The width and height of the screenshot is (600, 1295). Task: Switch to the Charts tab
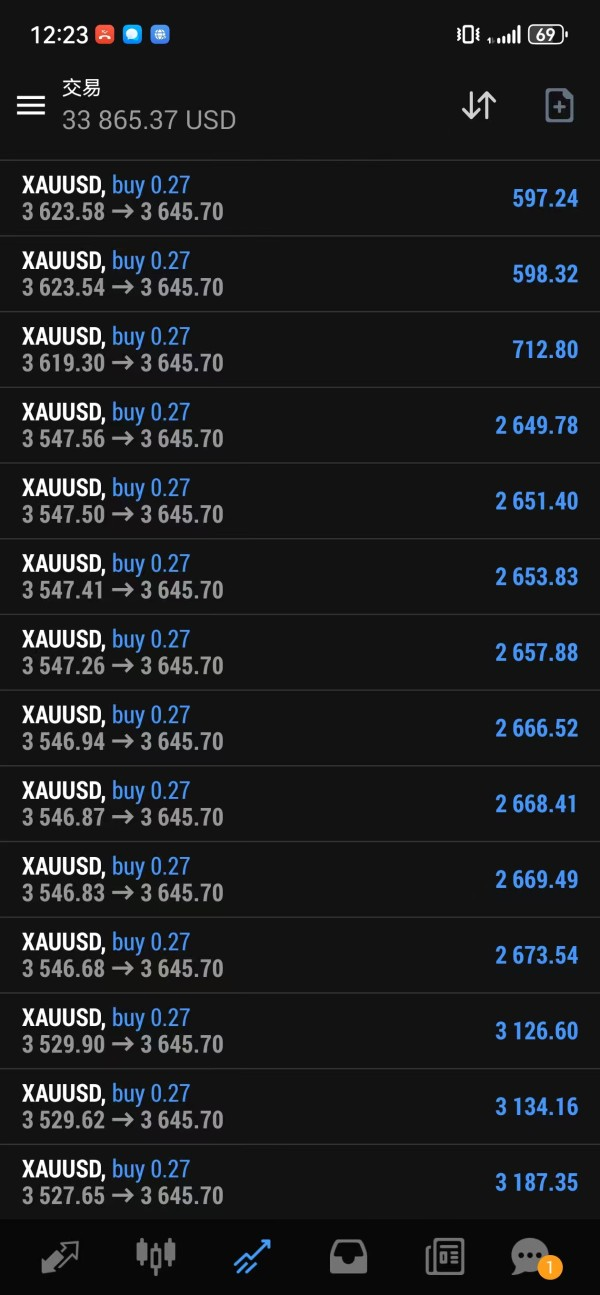click(x=156, y=1256)
